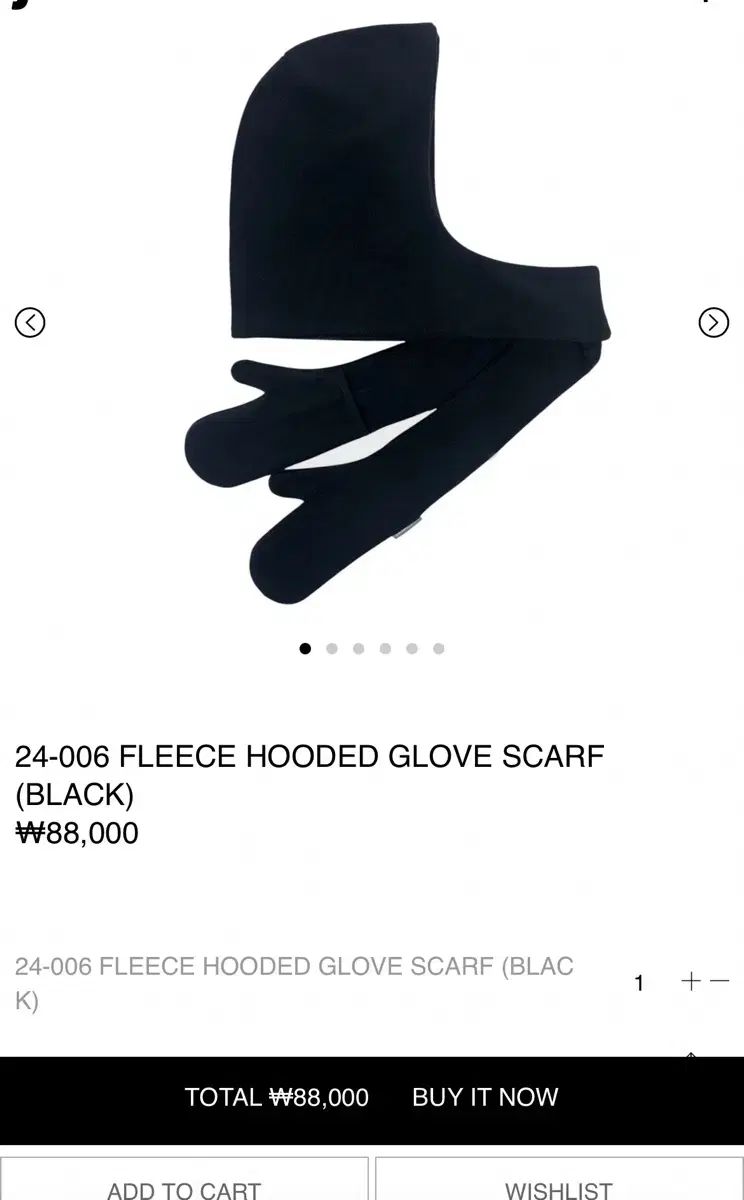Viewport: 744px width, 1200px height.
Task: Show the previous product image
Action: pos(30,322)
